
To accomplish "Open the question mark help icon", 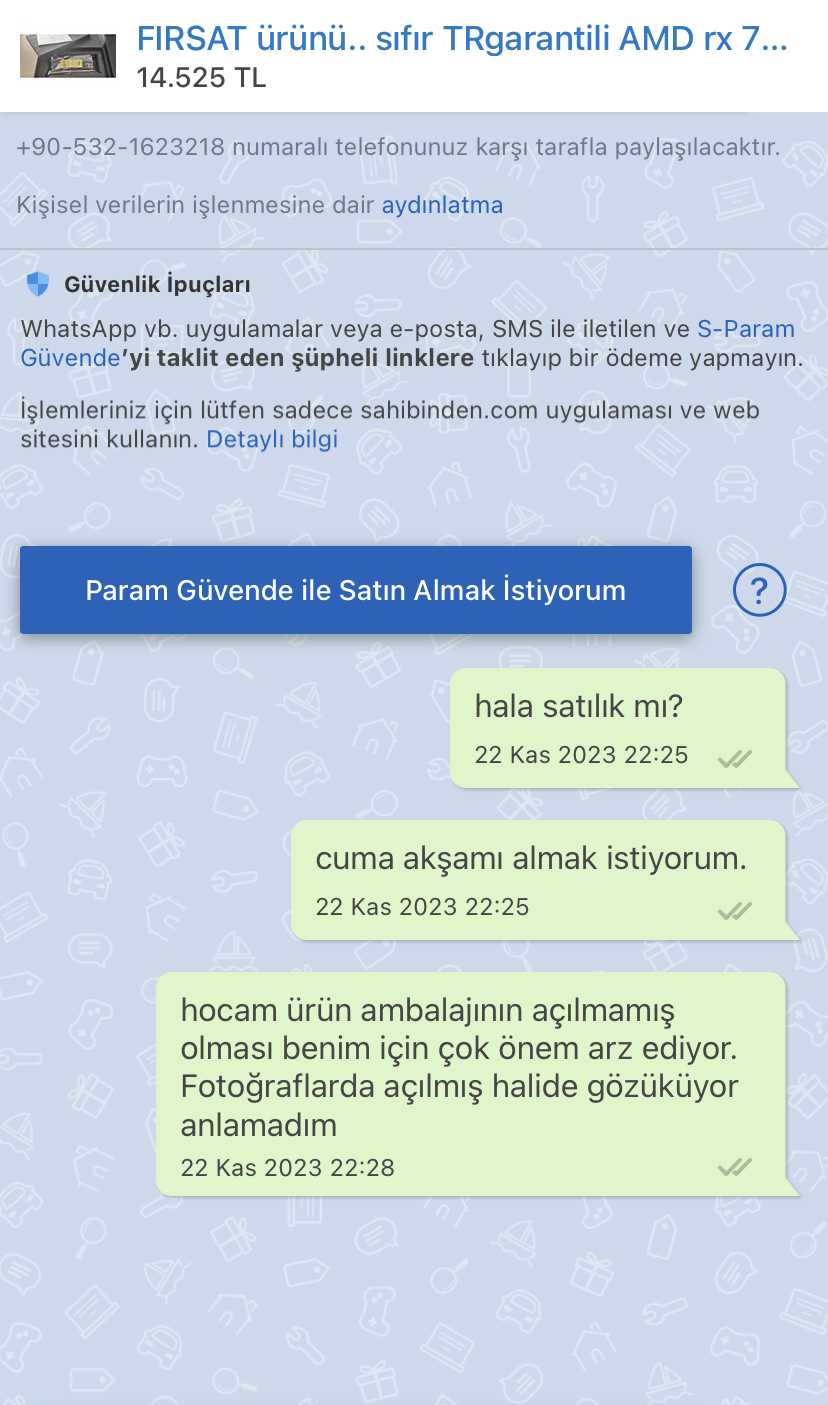I will pyautogui.click(x=759, y=591).
